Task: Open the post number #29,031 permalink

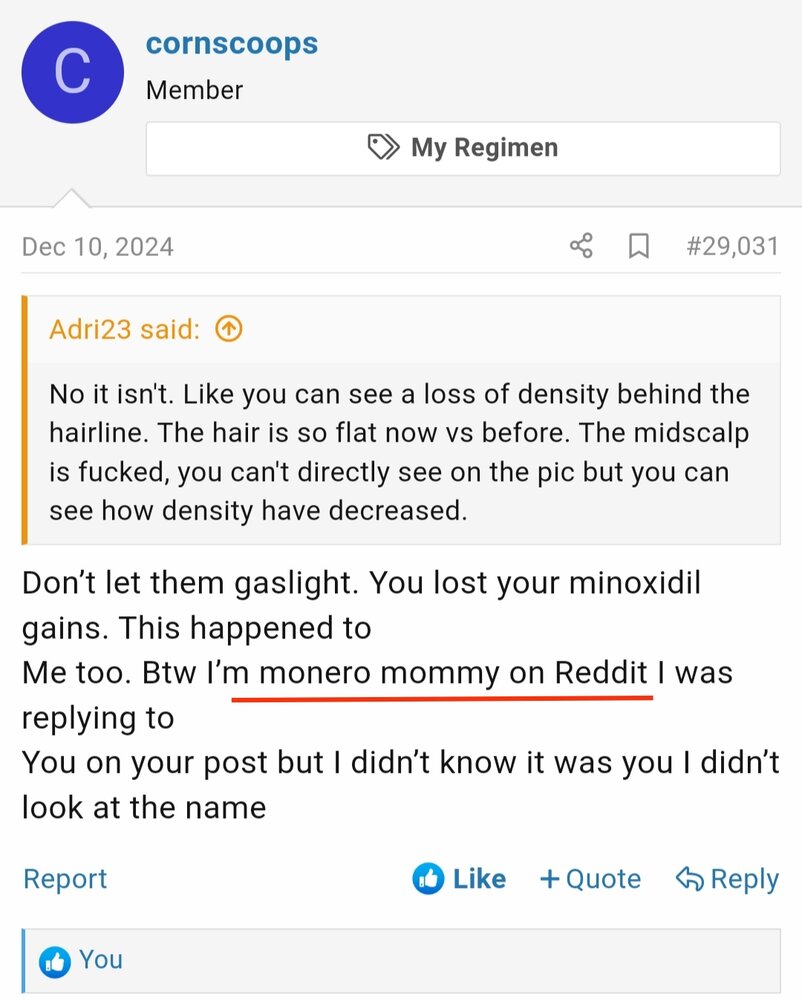Action: pyautogui.click(x=731, y=245)
